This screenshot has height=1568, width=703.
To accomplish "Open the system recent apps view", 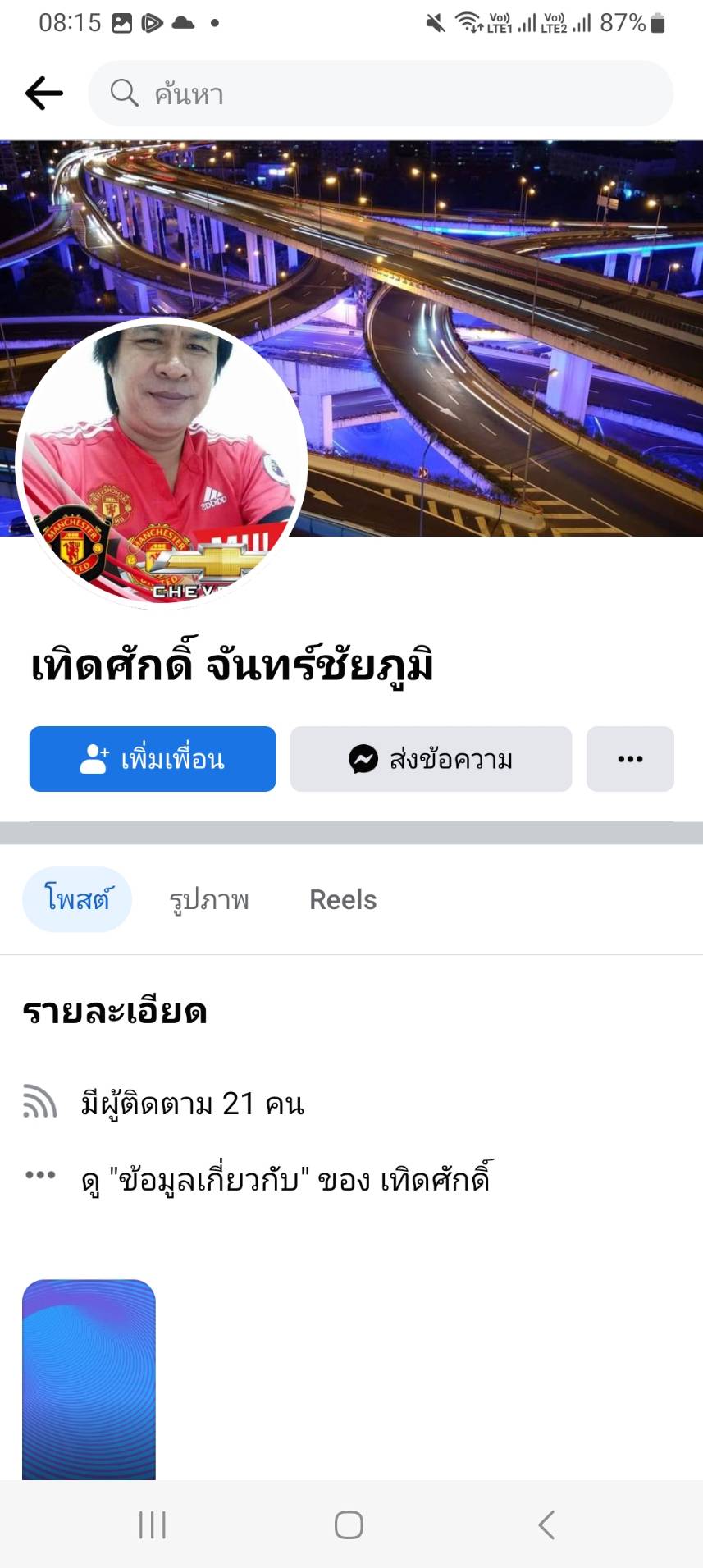I will coord(153,1525).
